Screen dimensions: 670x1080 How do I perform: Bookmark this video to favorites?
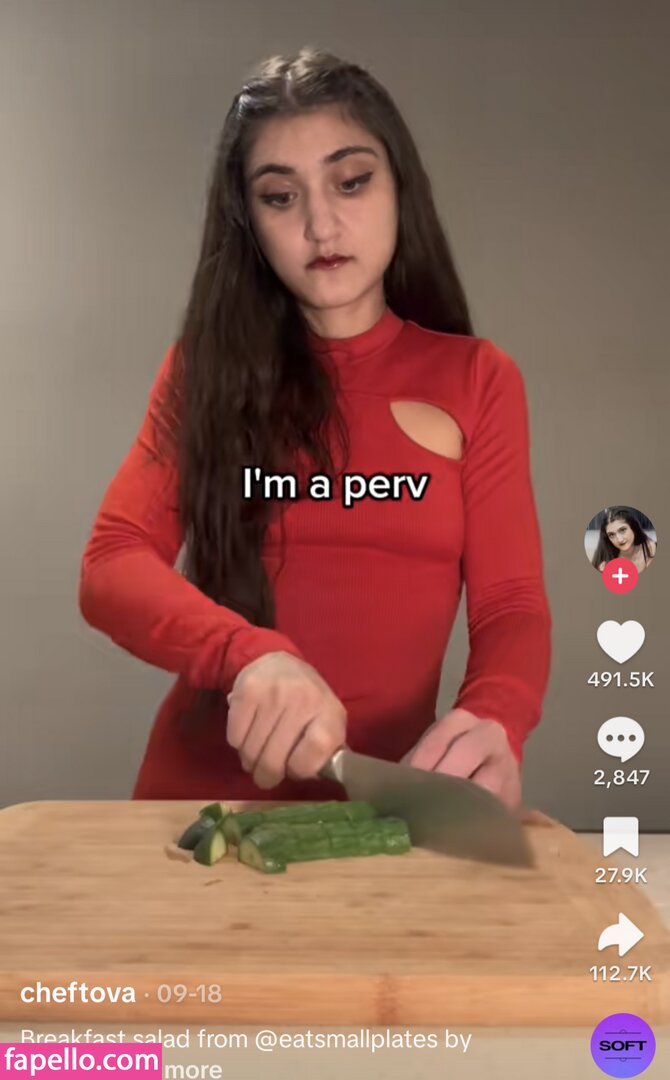620,837
